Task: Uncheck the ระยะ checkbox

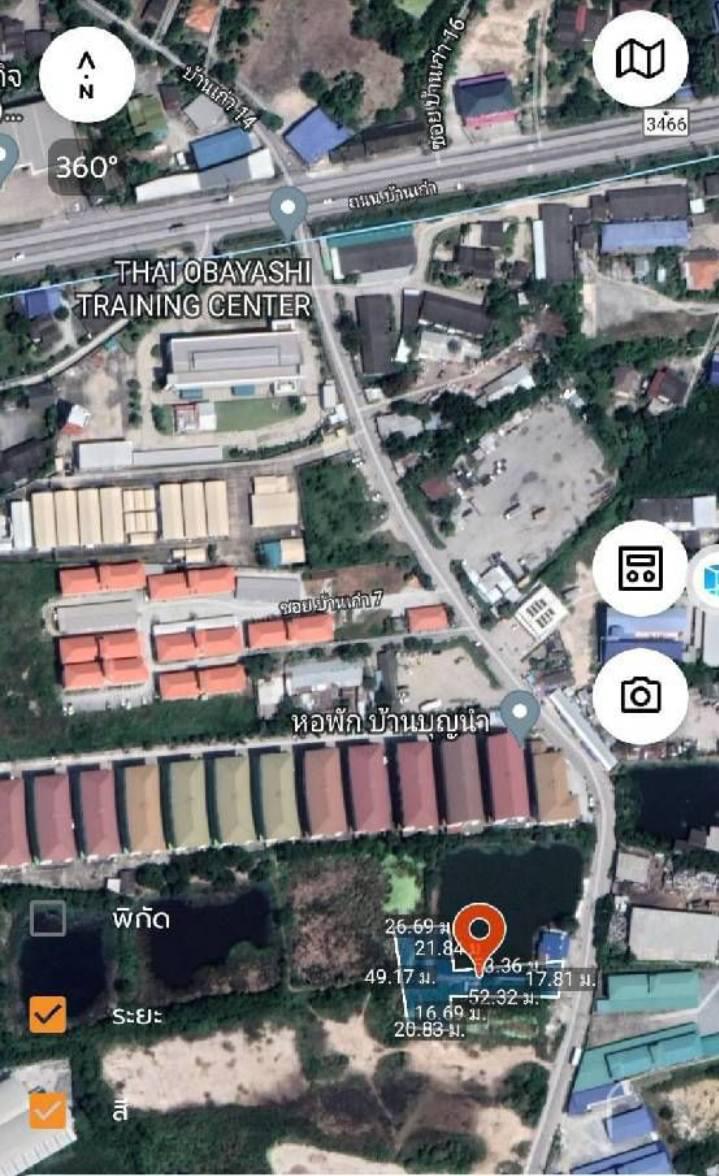Action: [47, 1014]
